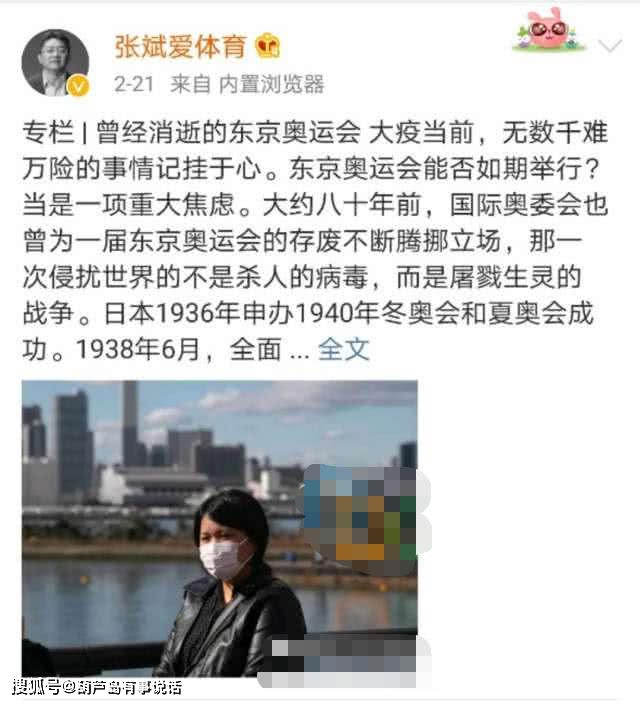
Task: Open the 全文 link to read the full post
Action: [343, 349]
